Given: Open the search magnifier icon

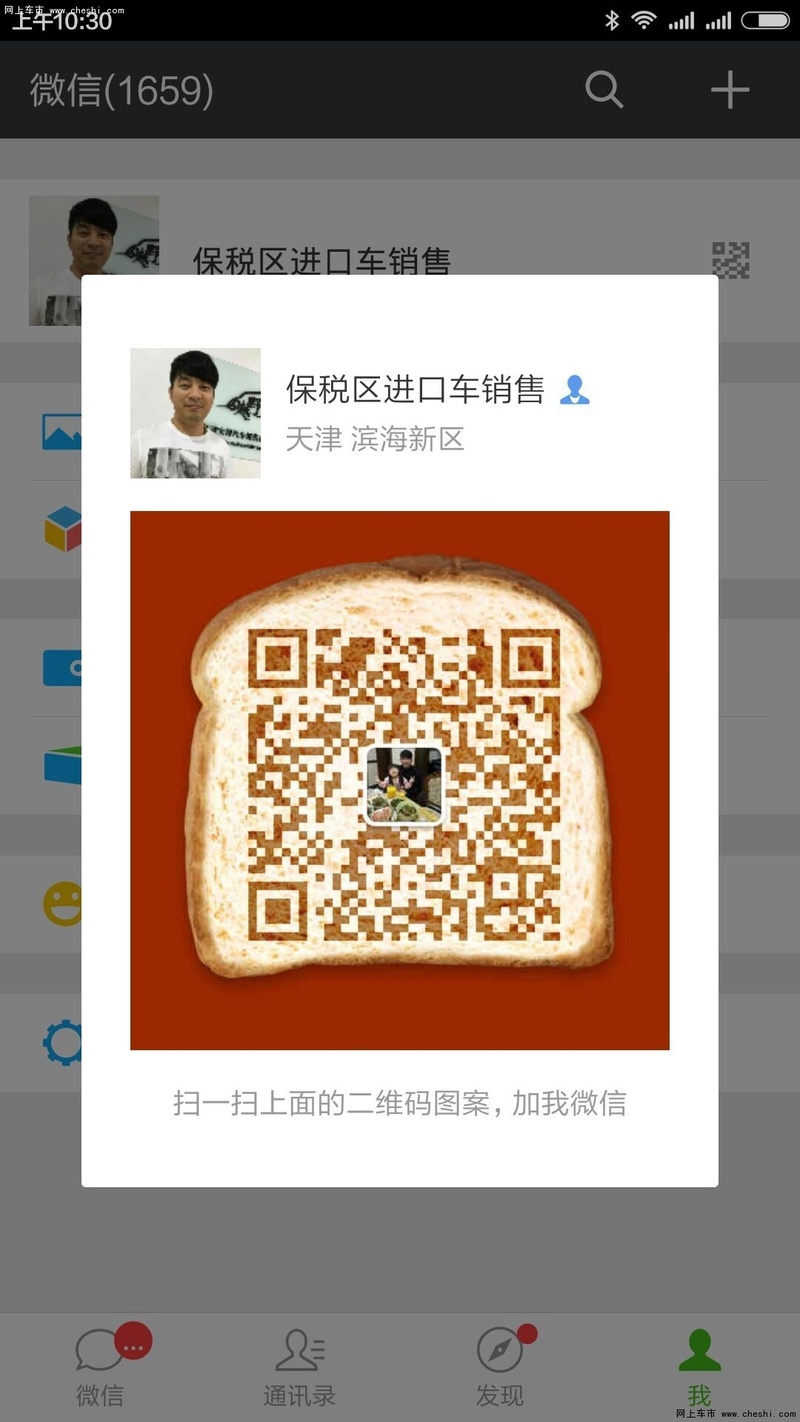Looking at the screenshot, I should point(604,90).
